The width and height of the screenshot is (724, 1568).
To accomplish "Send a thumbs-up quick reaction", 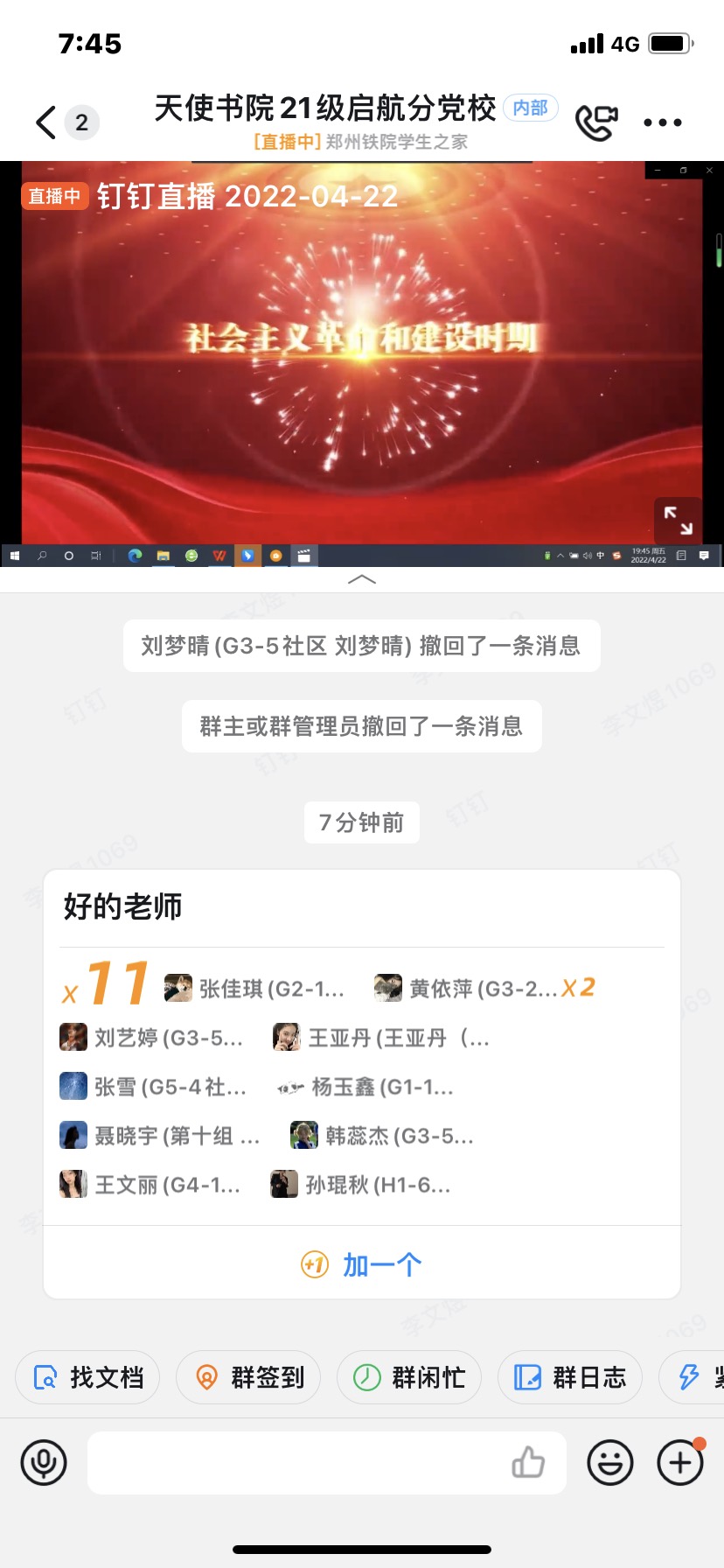I will (x=528, y=1462).
